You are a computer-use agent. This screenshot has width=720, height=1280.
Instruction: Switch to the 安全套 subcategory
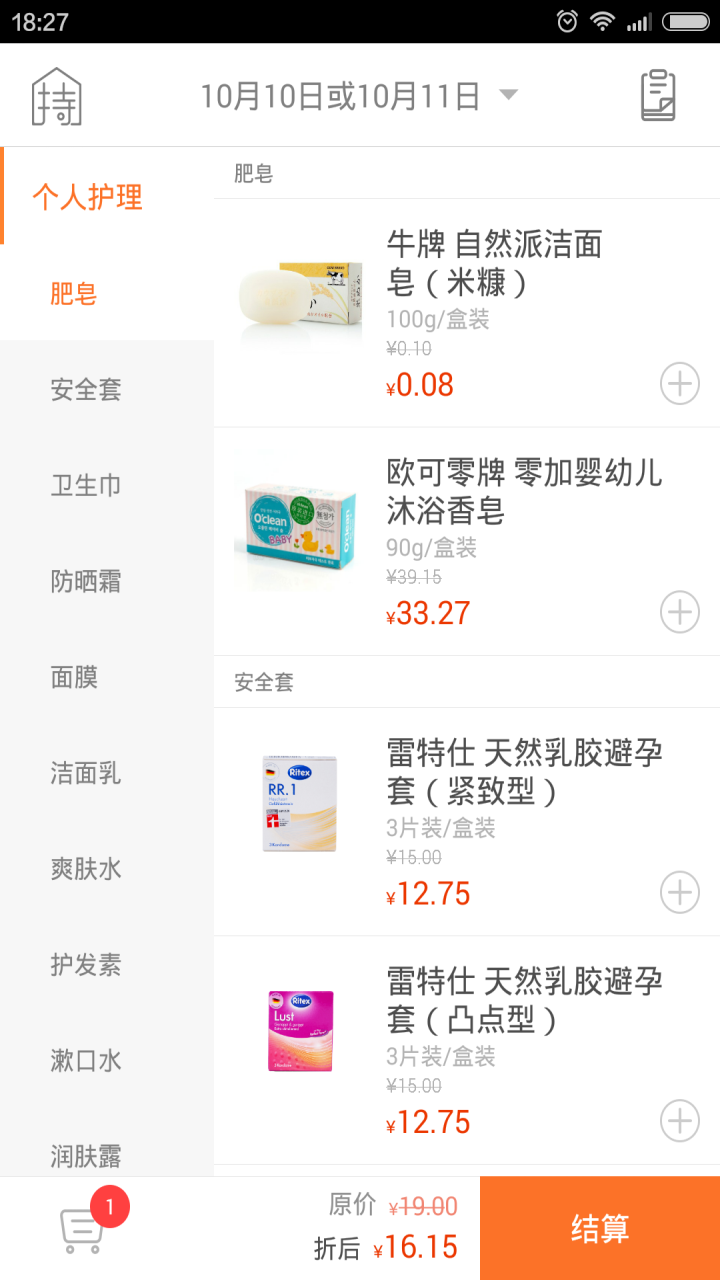point(86,389)
